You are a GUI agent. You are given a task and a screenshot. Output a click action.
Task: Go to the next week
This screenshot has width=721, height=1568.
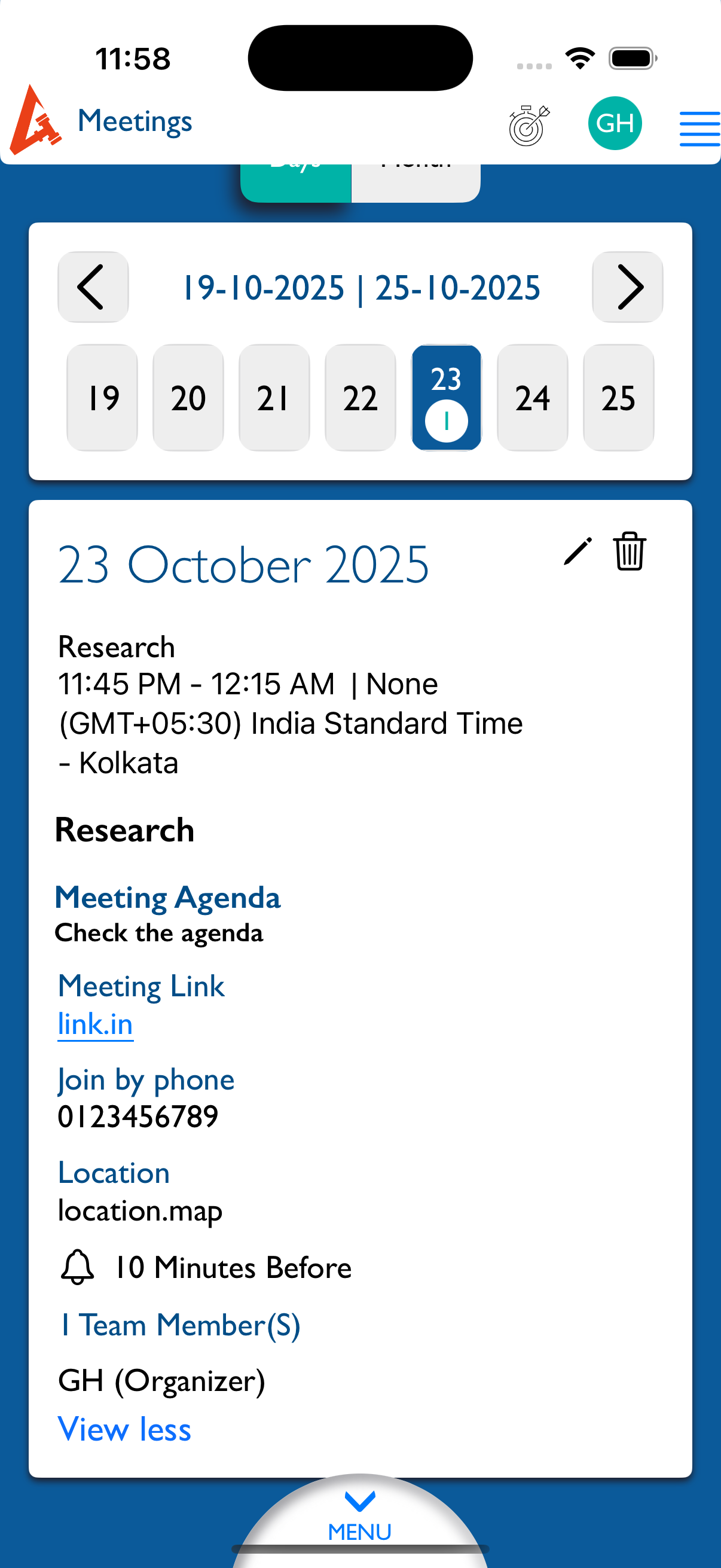(x=627, y=287)
